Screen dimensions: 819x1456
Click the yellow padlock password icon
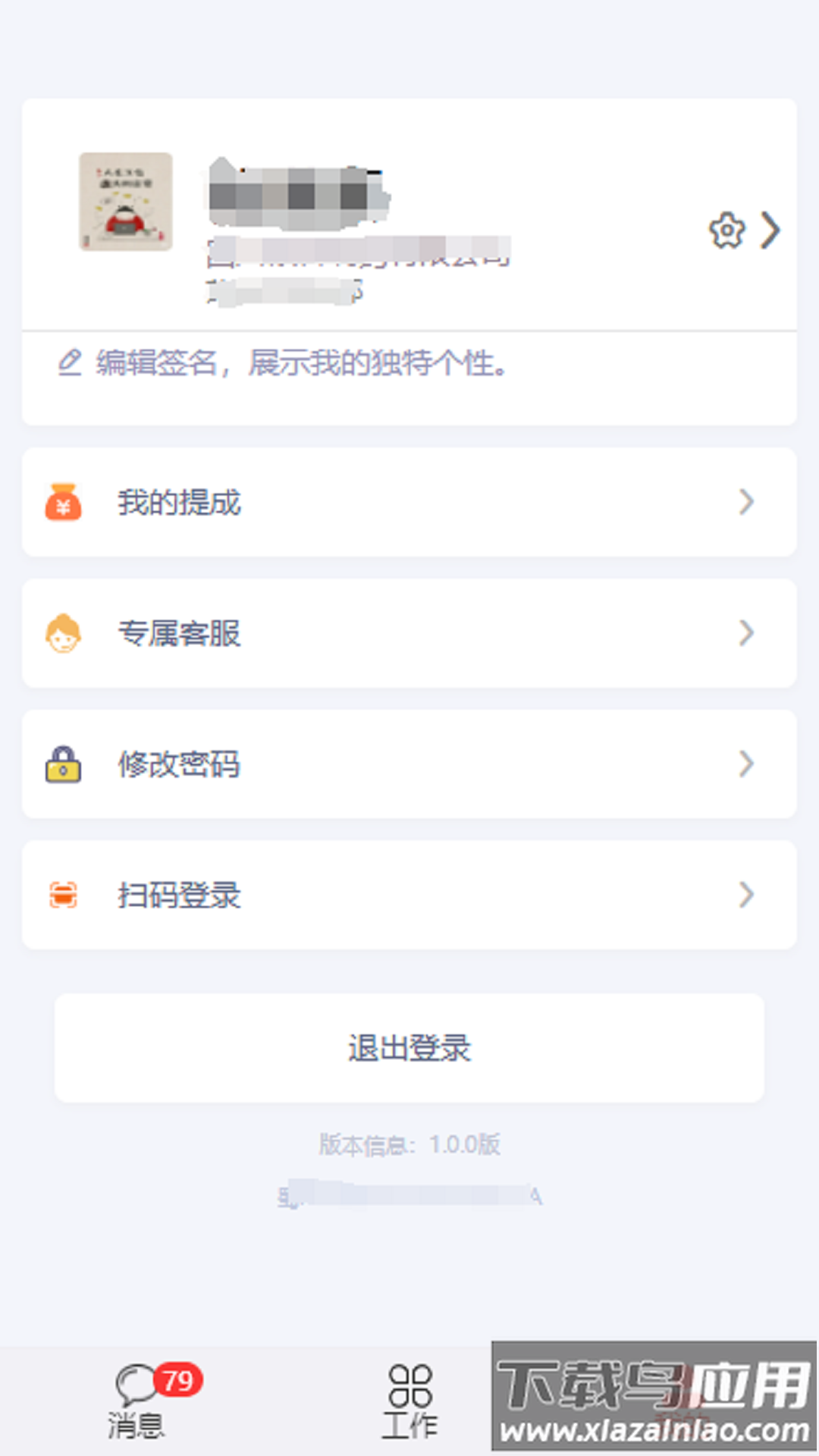coord(64,764)
